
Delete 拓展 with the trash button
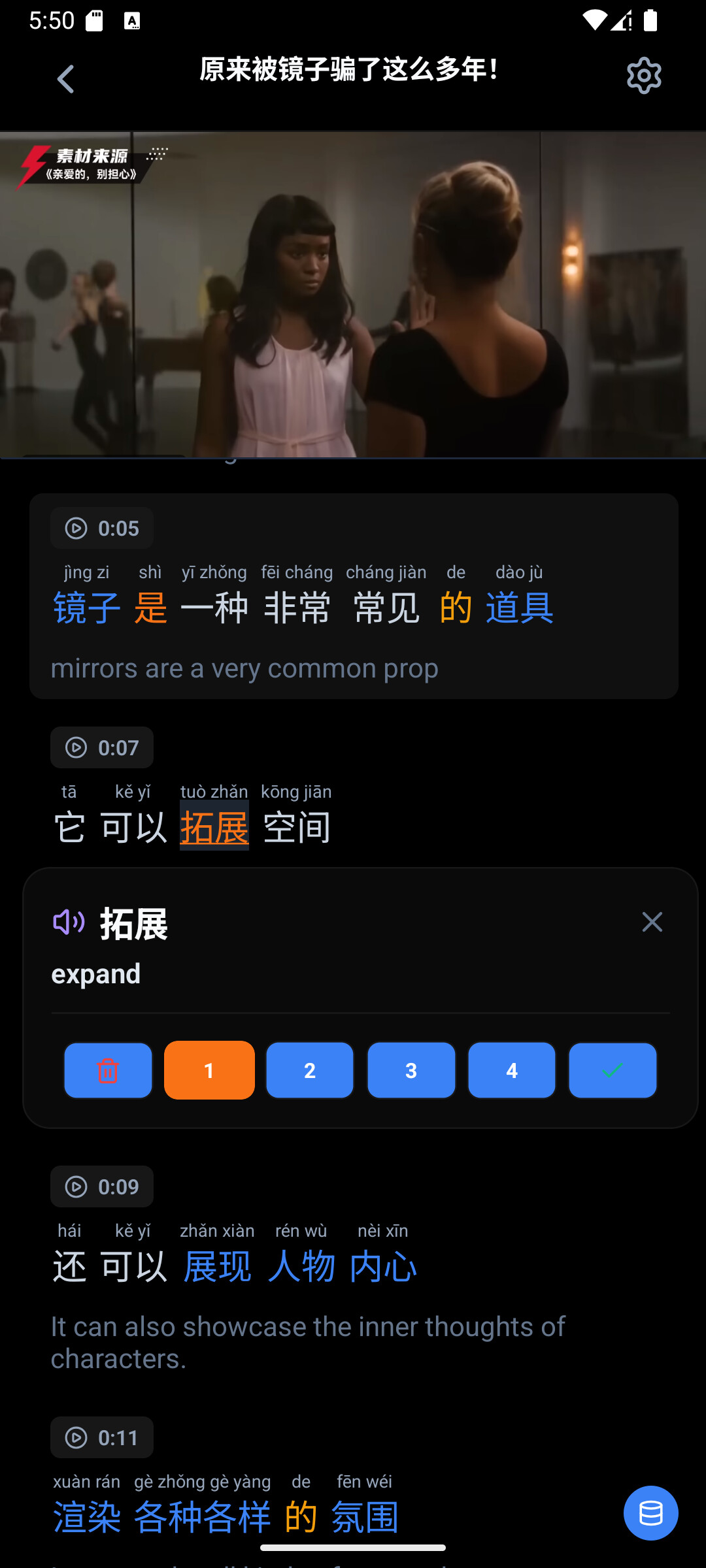pos(108,1070)
